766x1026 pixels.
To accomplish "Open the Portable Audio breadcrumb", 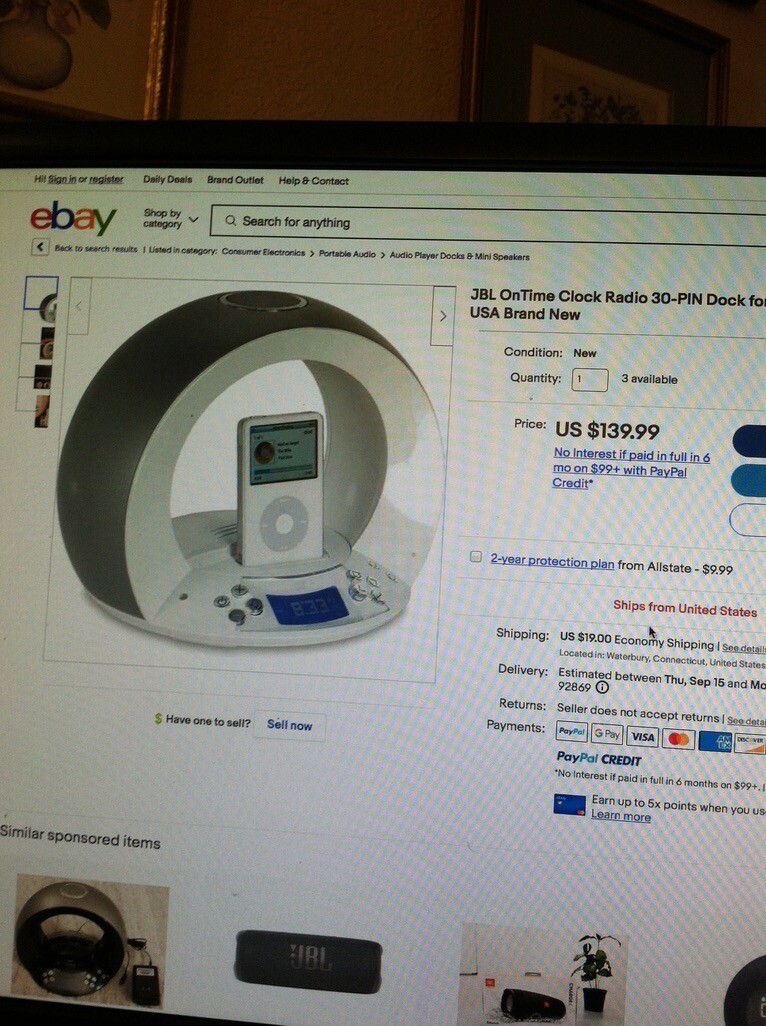I will coord(347,254).
